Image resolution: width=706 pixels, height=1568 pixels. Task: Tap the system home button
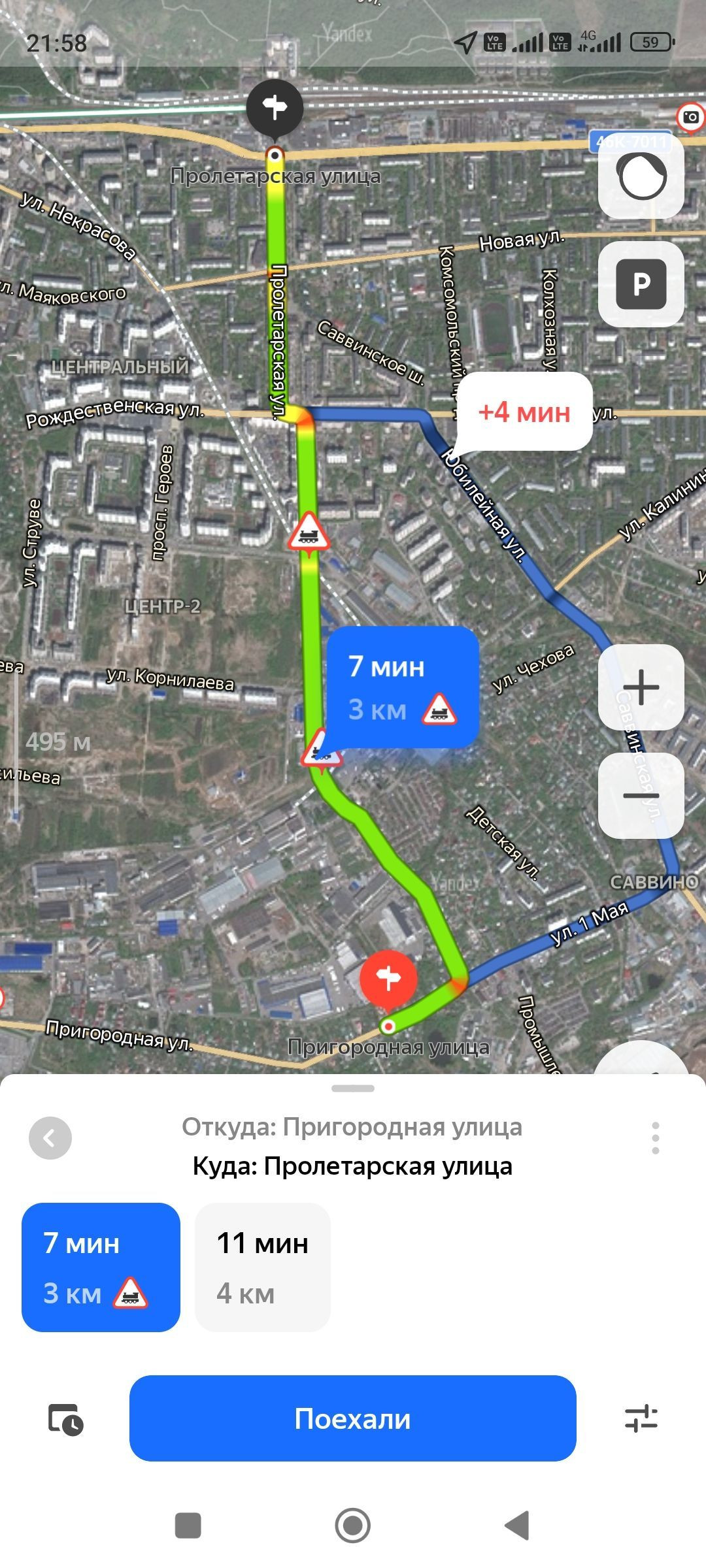(x=352, y=1526)
